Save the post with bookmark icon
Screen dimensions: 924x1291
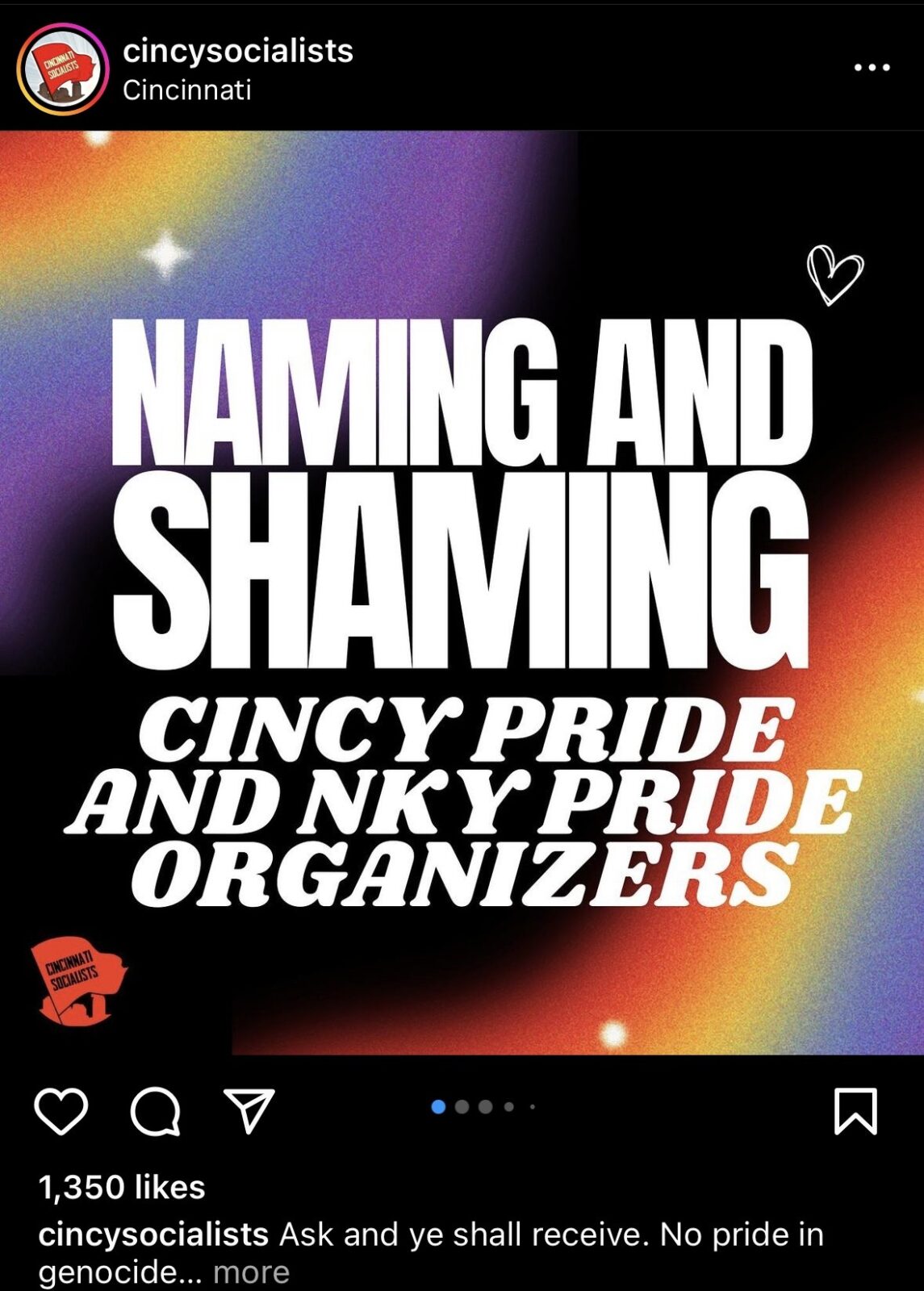855,1111
